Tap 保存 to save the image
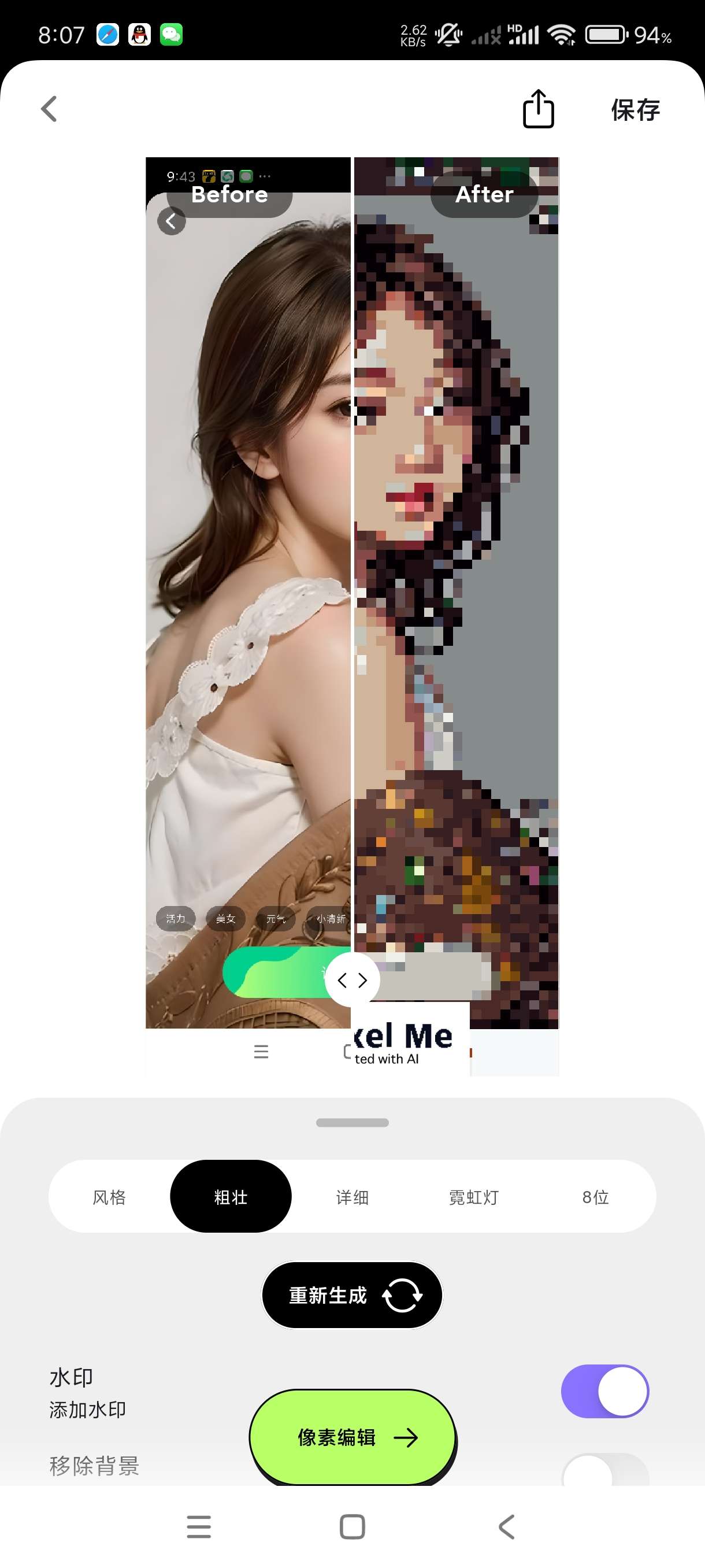 (x=635, y=111)
